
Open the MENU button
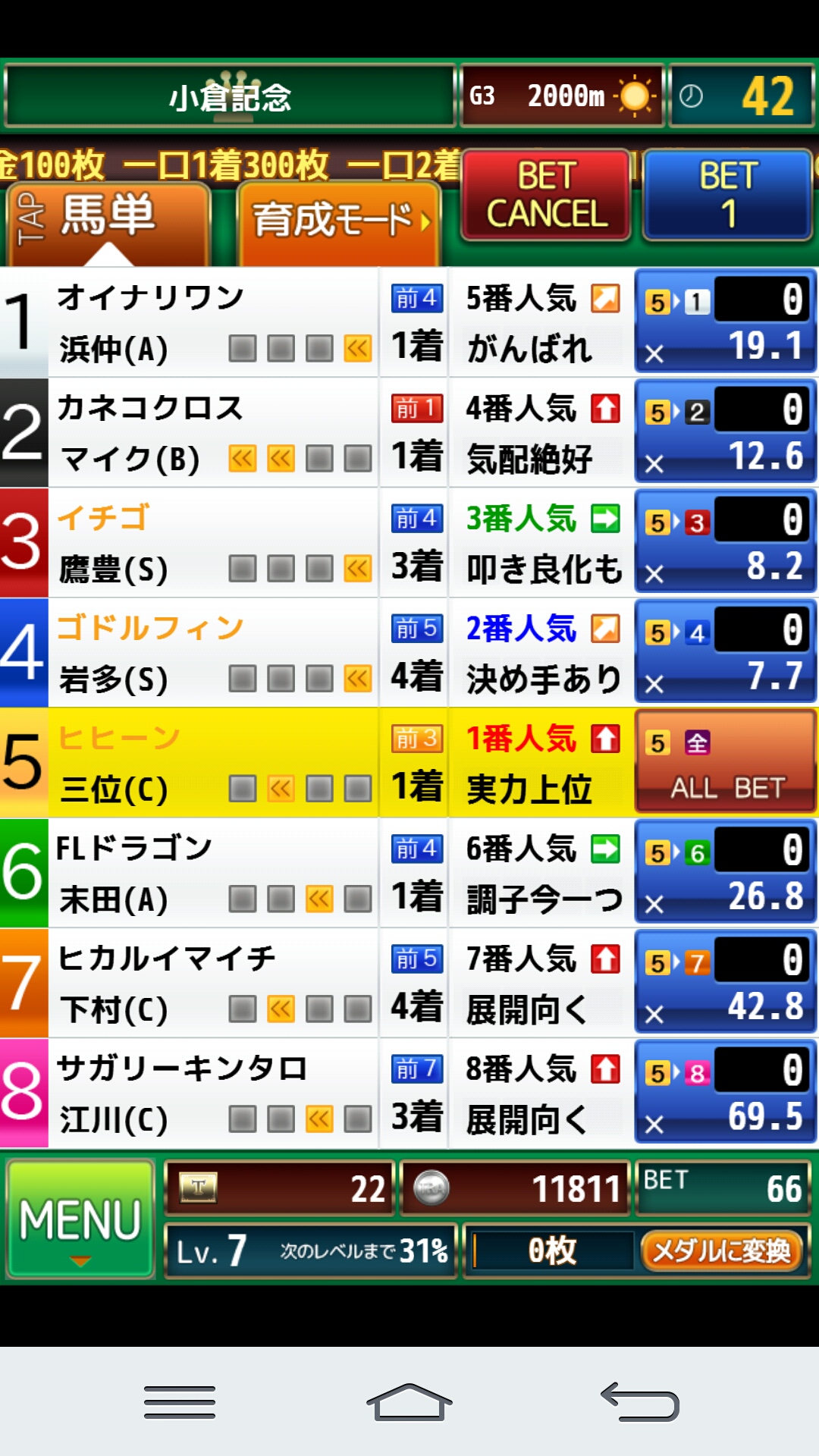80,1219
